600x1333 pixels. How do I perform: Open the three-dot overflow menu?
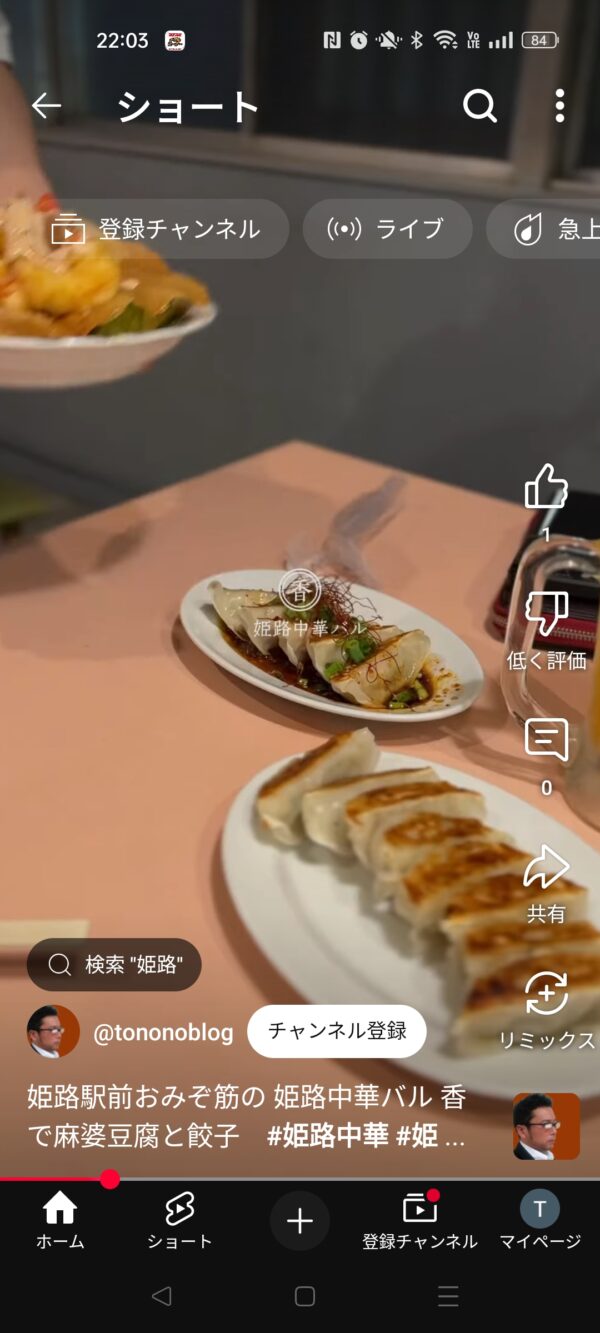tap(560, 105)
